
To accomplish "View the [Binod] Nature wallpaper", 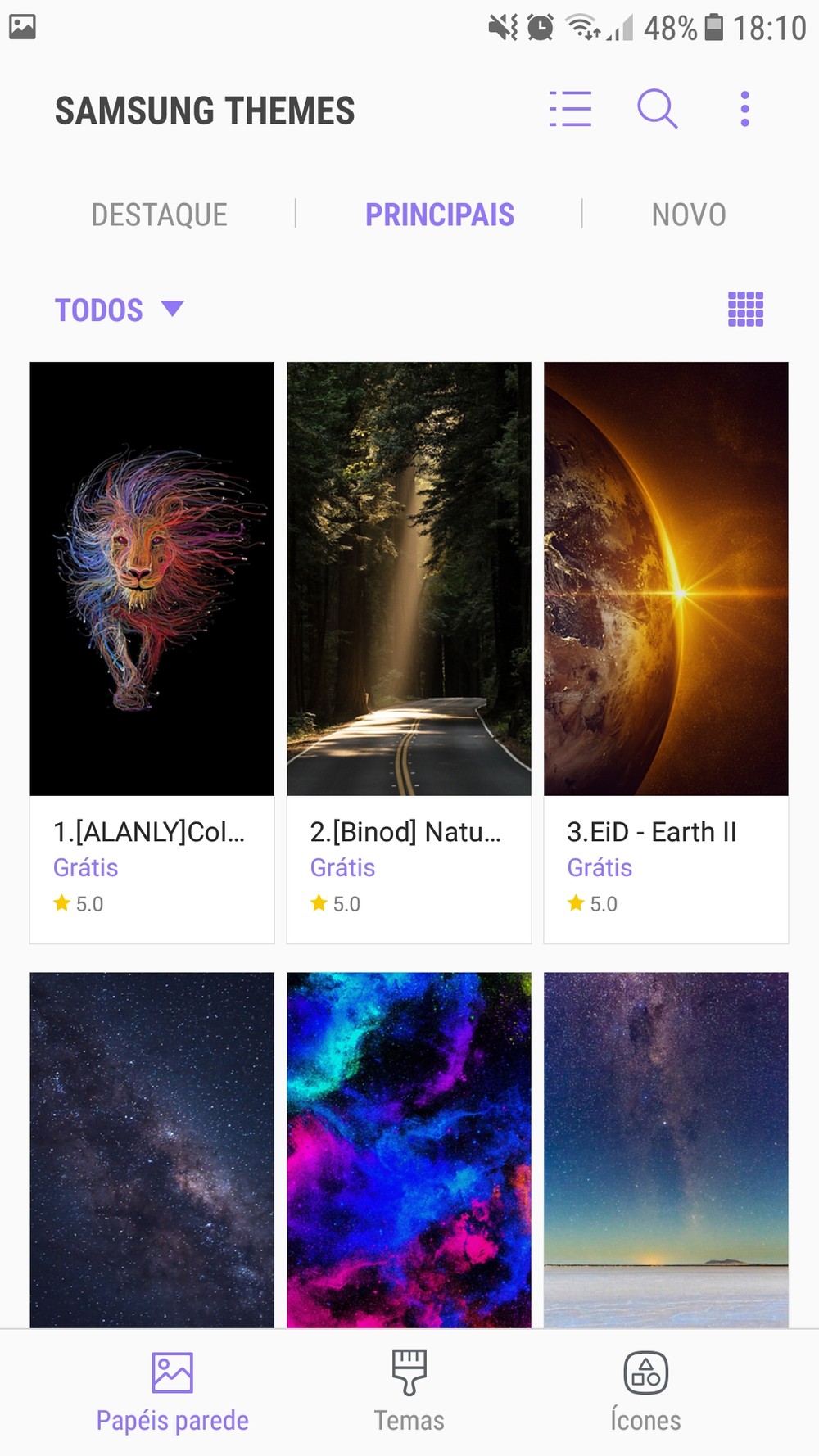I will tap(409, 579).
